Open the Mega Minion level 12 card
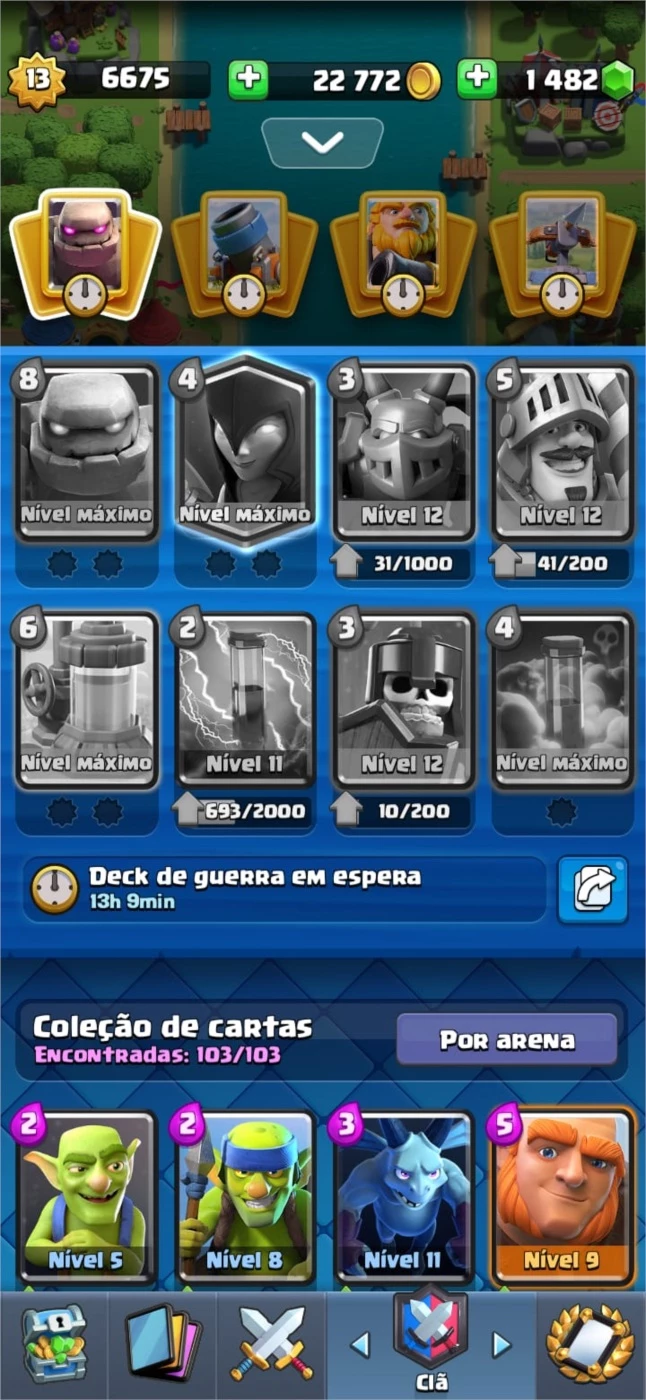 coord(403,452)
